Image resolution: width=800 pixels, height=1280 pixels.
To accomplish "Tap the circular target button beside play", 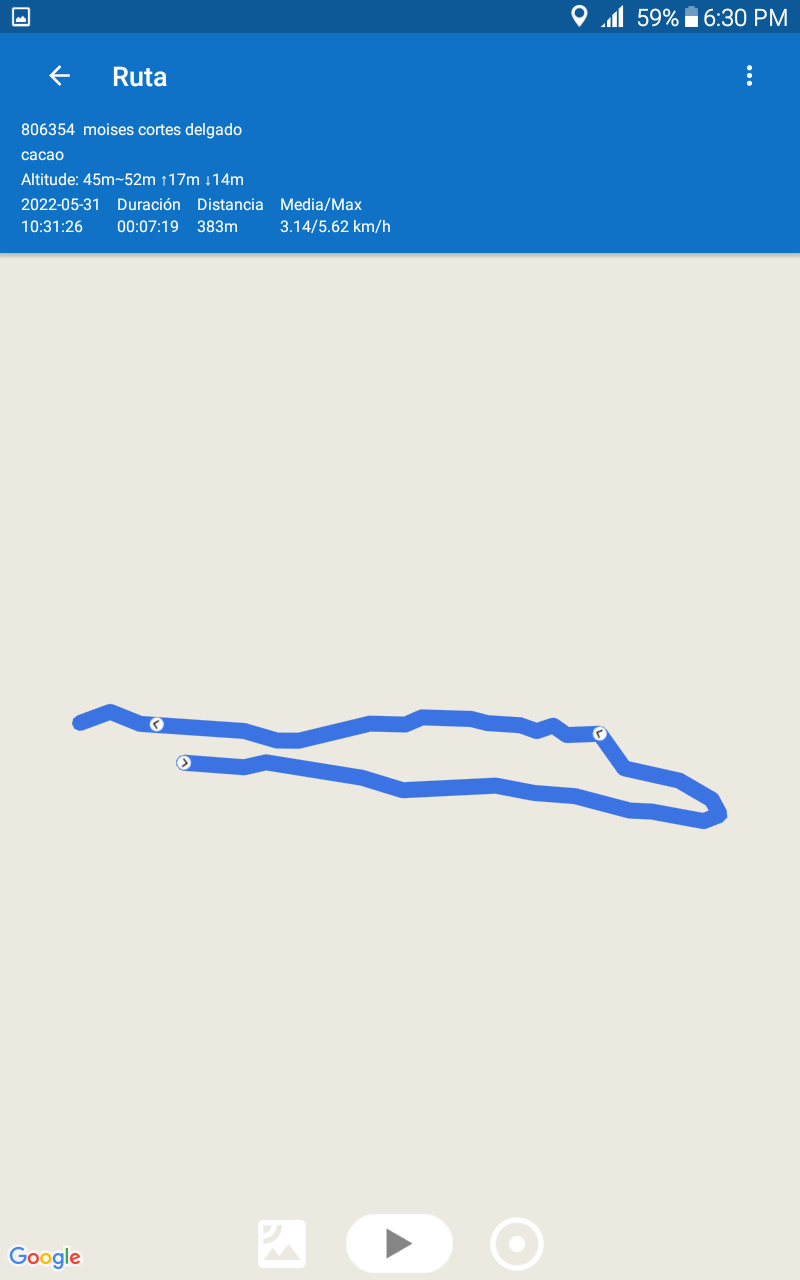I will (517, 1244).
